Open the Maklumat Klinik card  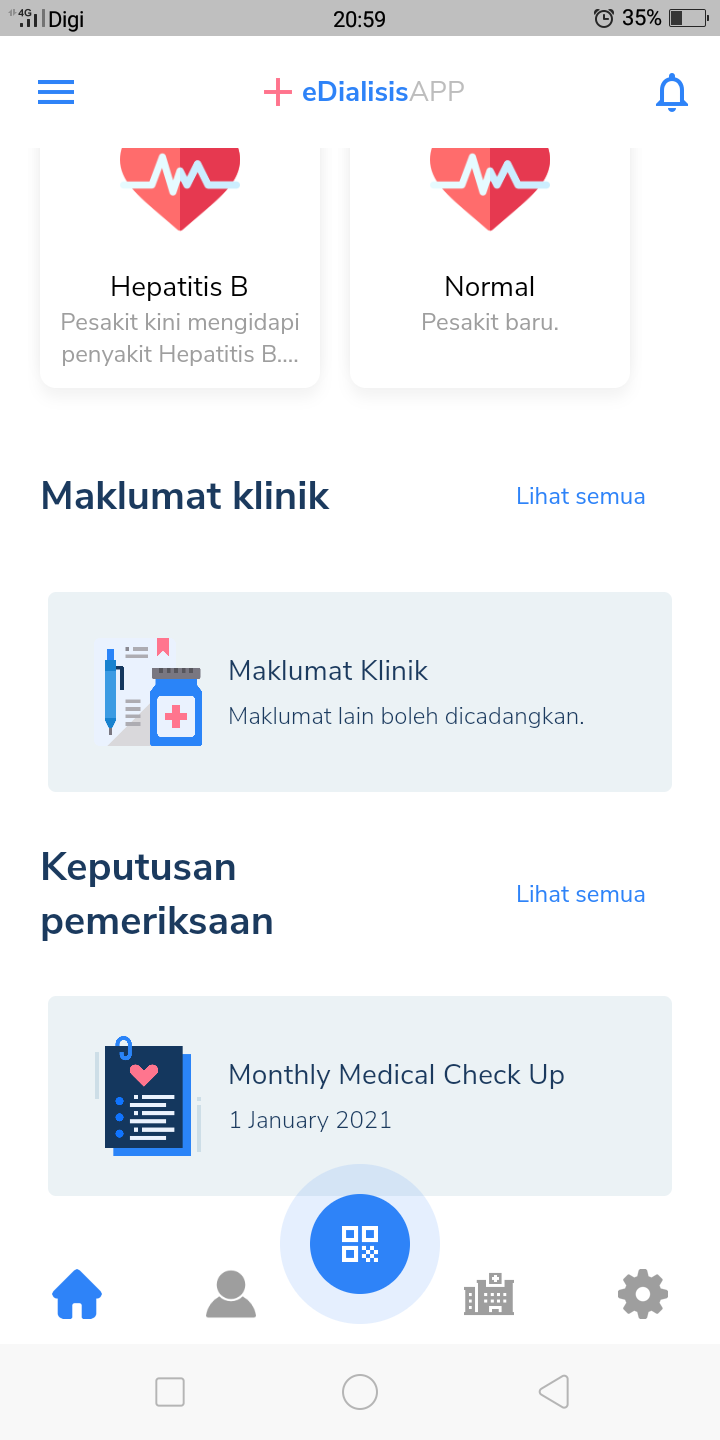pyautogui.click(x=360, y=692)
